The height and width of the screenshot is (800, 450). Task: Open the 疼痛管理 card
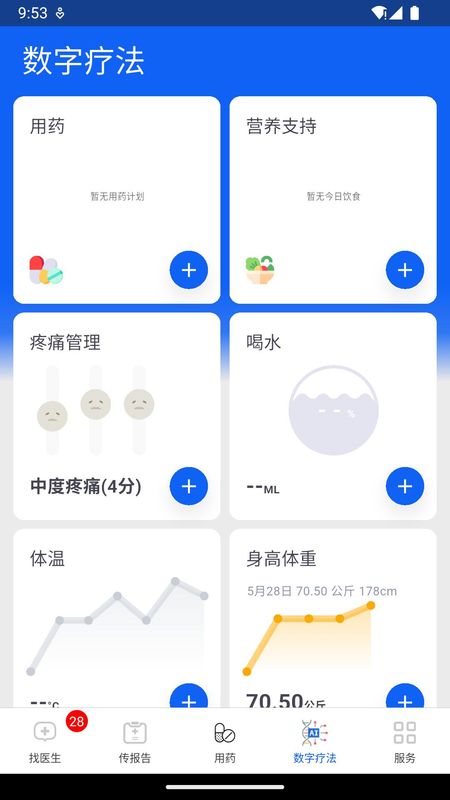[x=117, y=416]
